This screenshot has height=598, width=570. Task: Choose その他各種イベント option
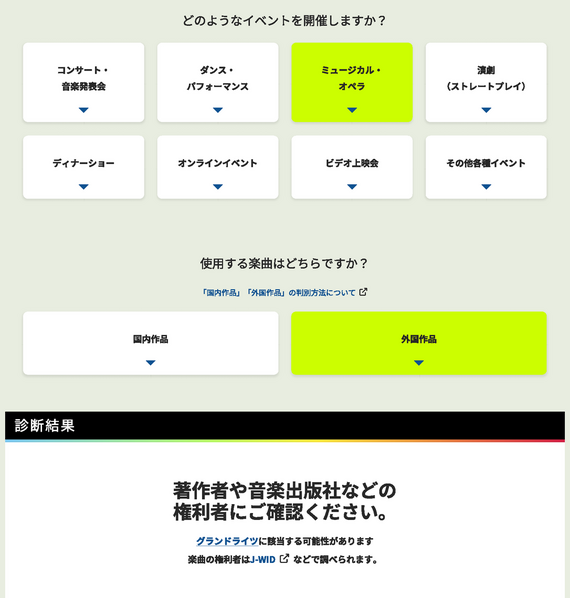pyautogui.click(x=486, y=167)
